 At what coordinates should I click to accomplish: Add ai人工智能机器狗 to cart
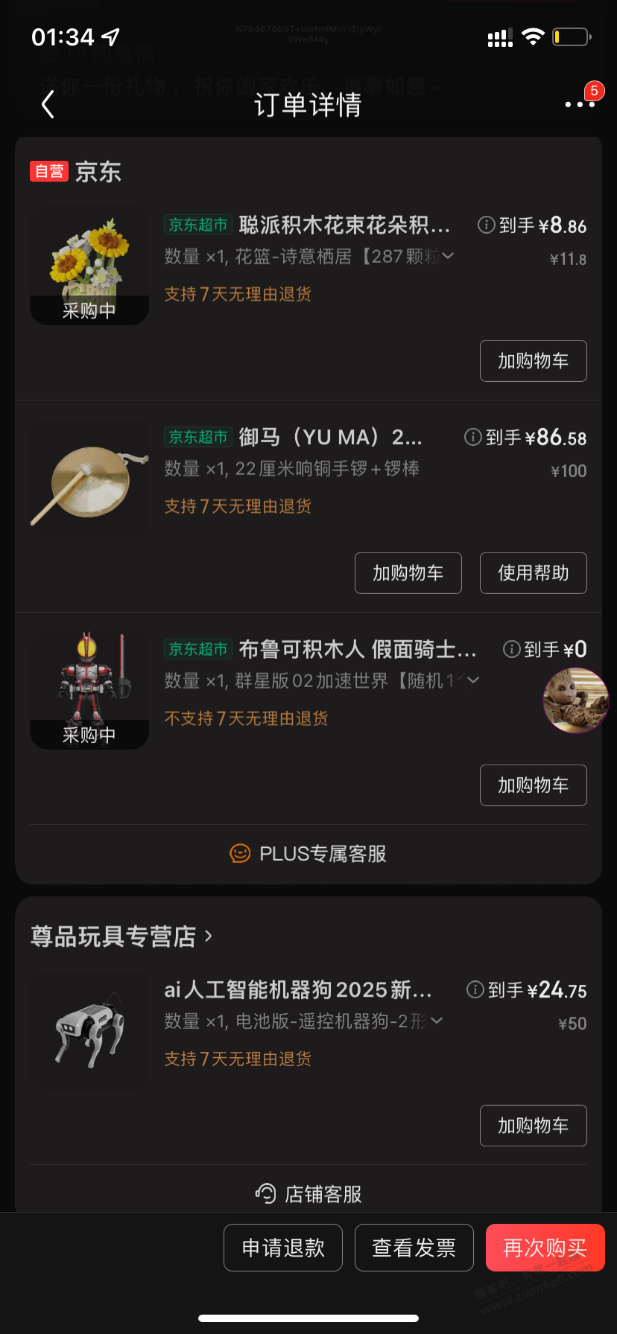[x=533, y=1125]
